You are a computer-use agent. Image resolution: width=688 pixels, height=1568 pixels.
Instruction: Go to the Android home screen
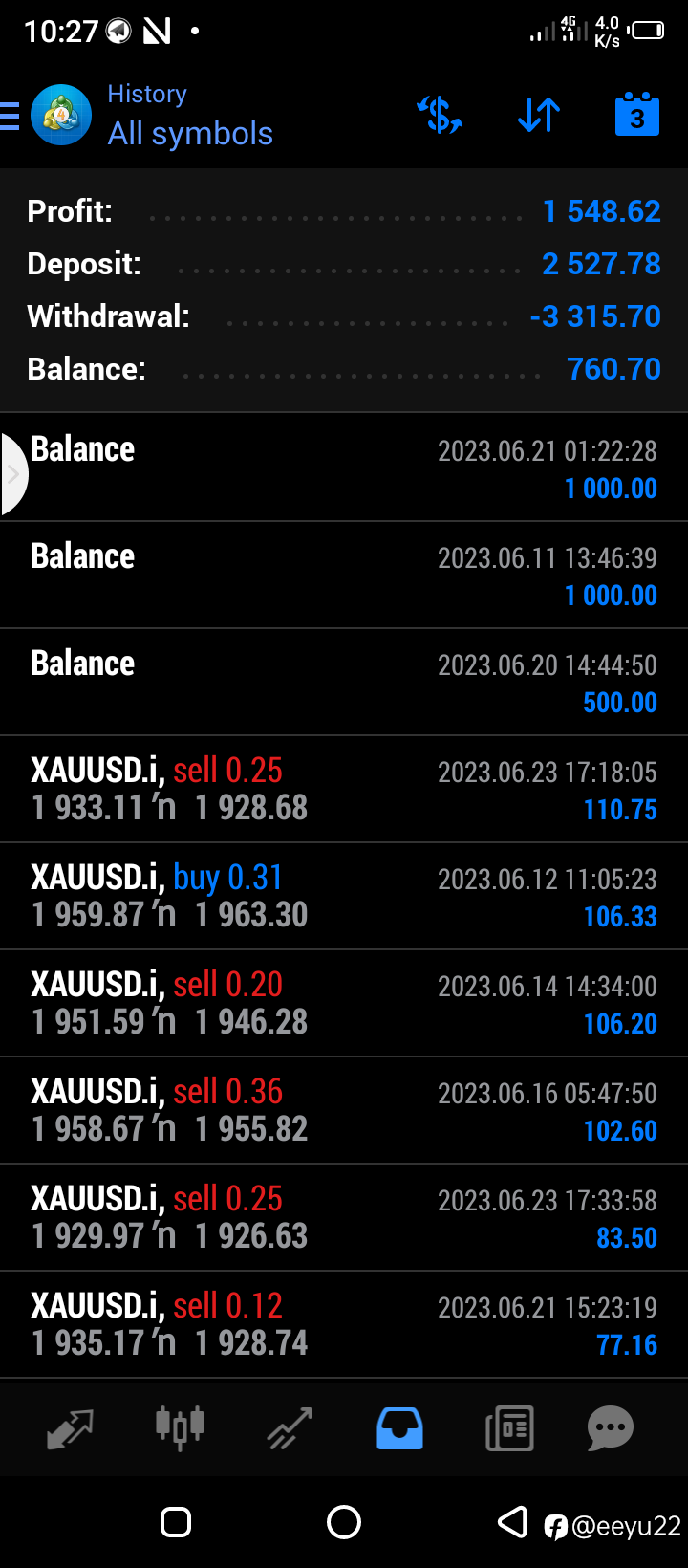pyautogui.click(x=344, y=1522)
